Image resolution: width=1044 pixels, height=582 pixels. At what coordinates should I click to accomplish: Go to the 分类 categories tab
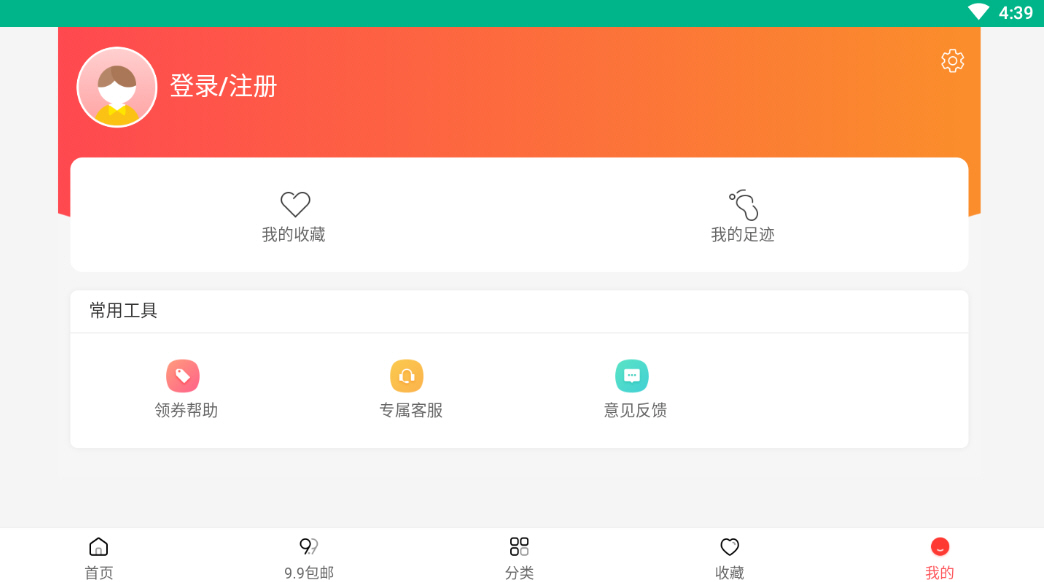(519, 557)
